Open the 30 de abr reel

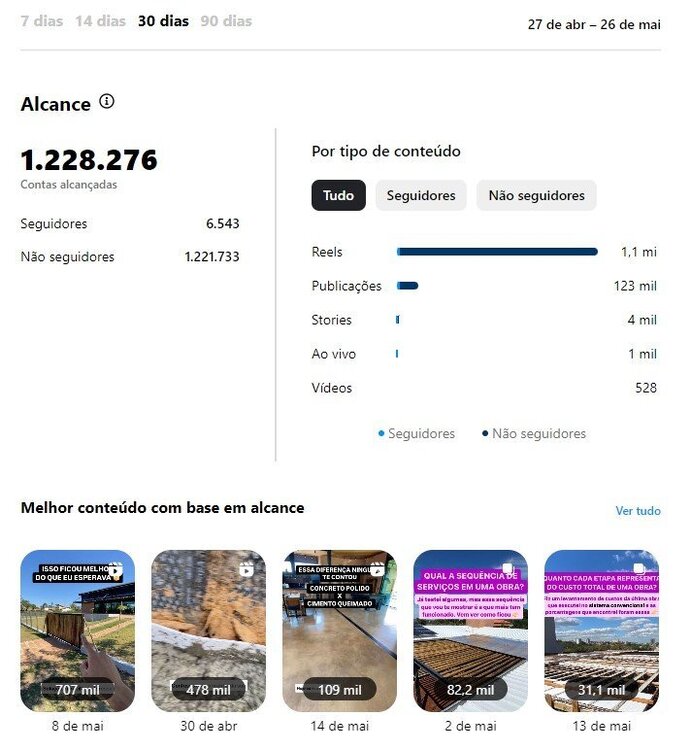(x=208, y=630)
